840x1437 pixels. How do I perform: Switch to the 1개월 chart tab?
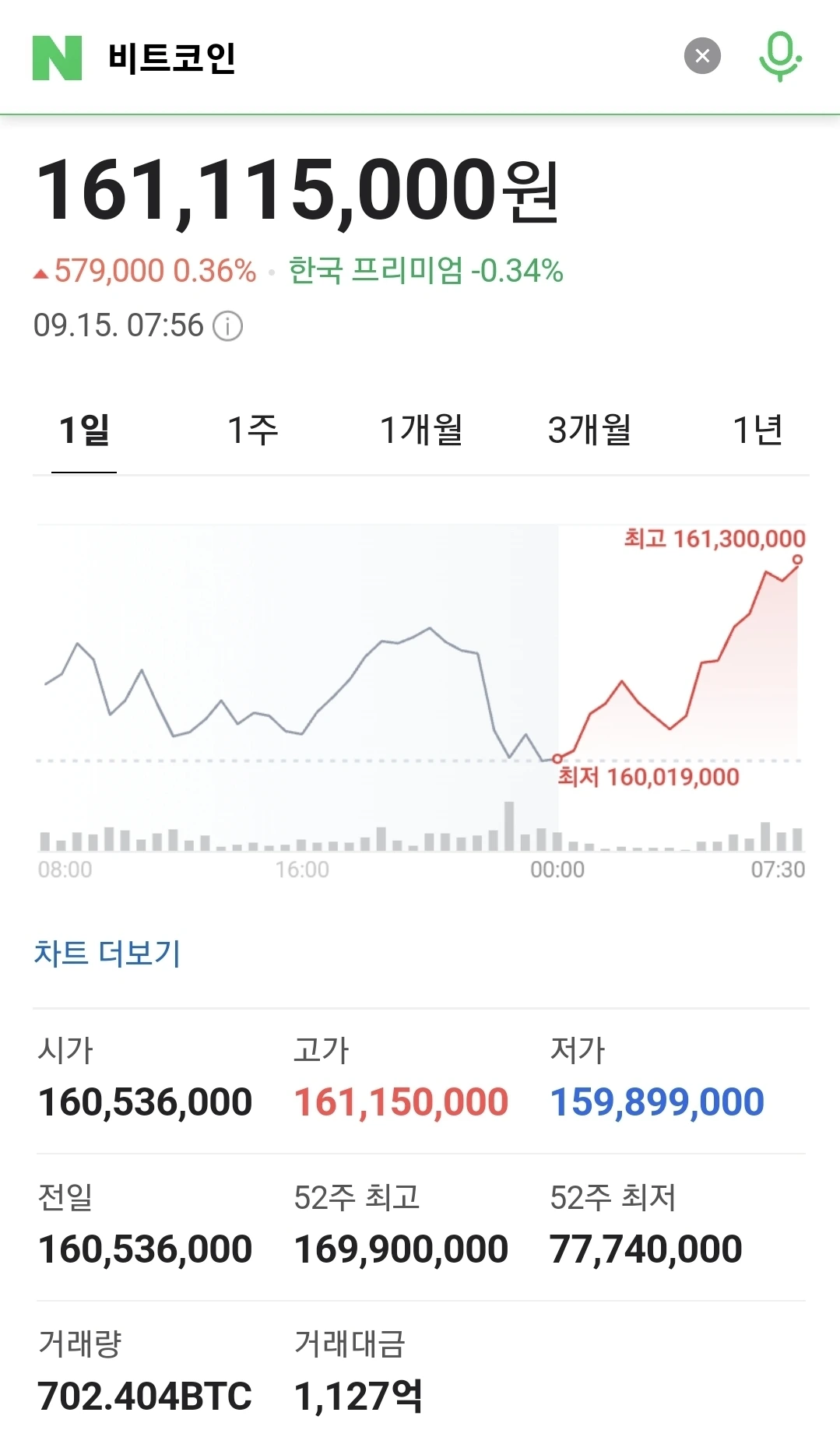pos(421,430)
